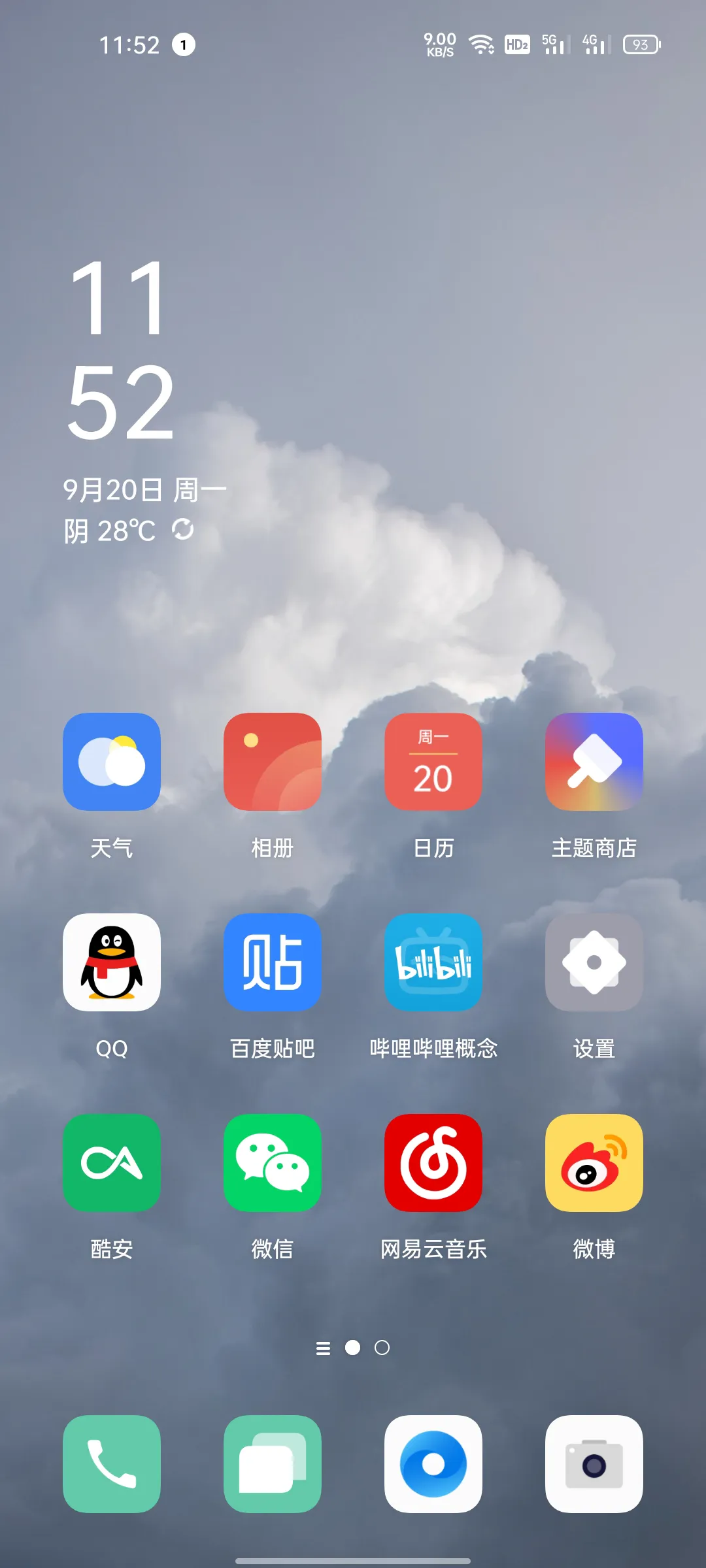Viewport: 706px width, 1568px height.
Task: Open Weibo
Action: coord(594,1164)
